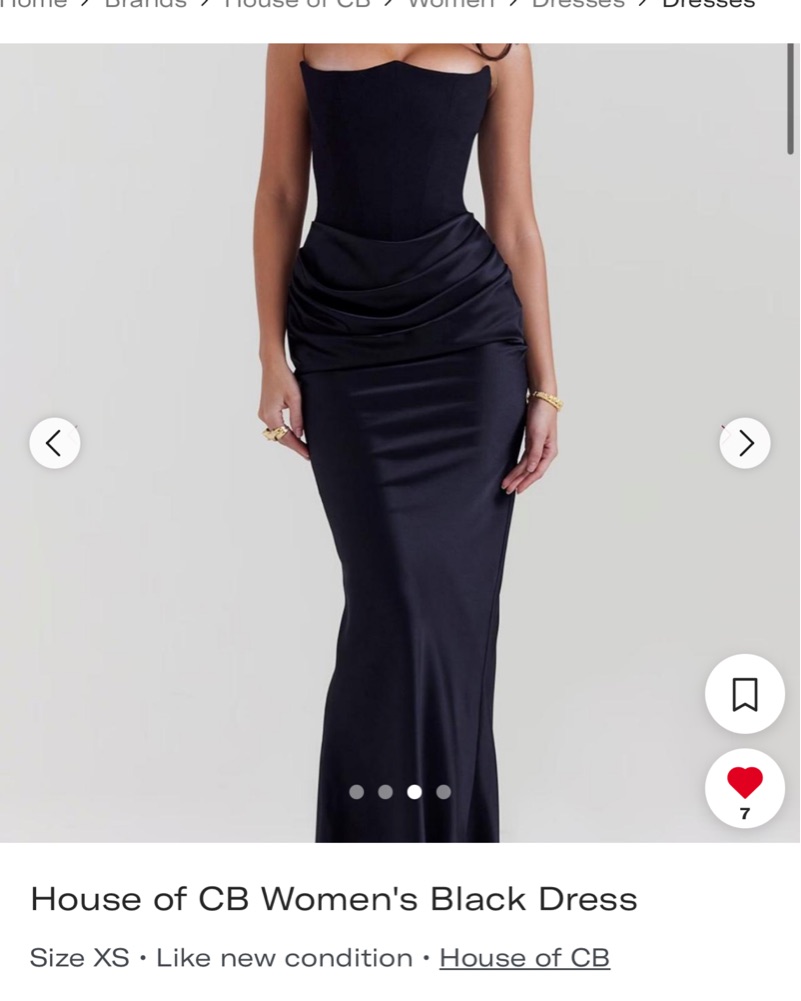Show the previous product photo

pyautogui.click(x=54, y=443)
